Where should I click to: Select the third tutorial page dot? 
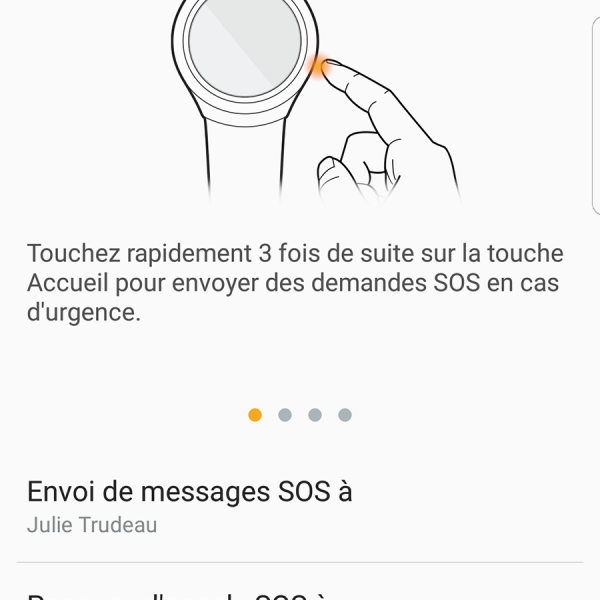coord(315,415)
